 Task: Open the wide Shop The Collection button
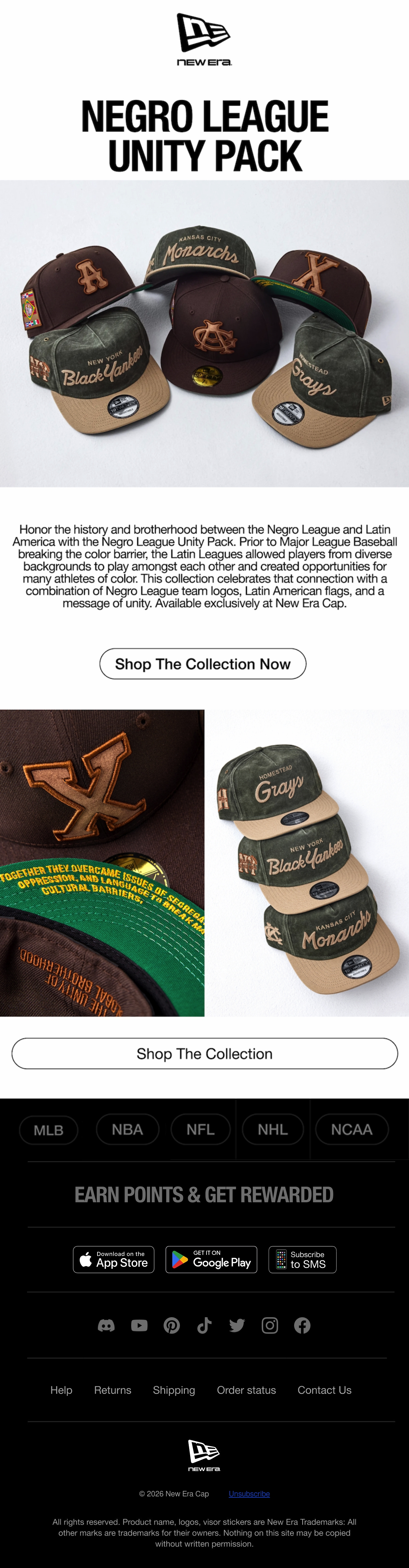click(x=205, y=1054)
